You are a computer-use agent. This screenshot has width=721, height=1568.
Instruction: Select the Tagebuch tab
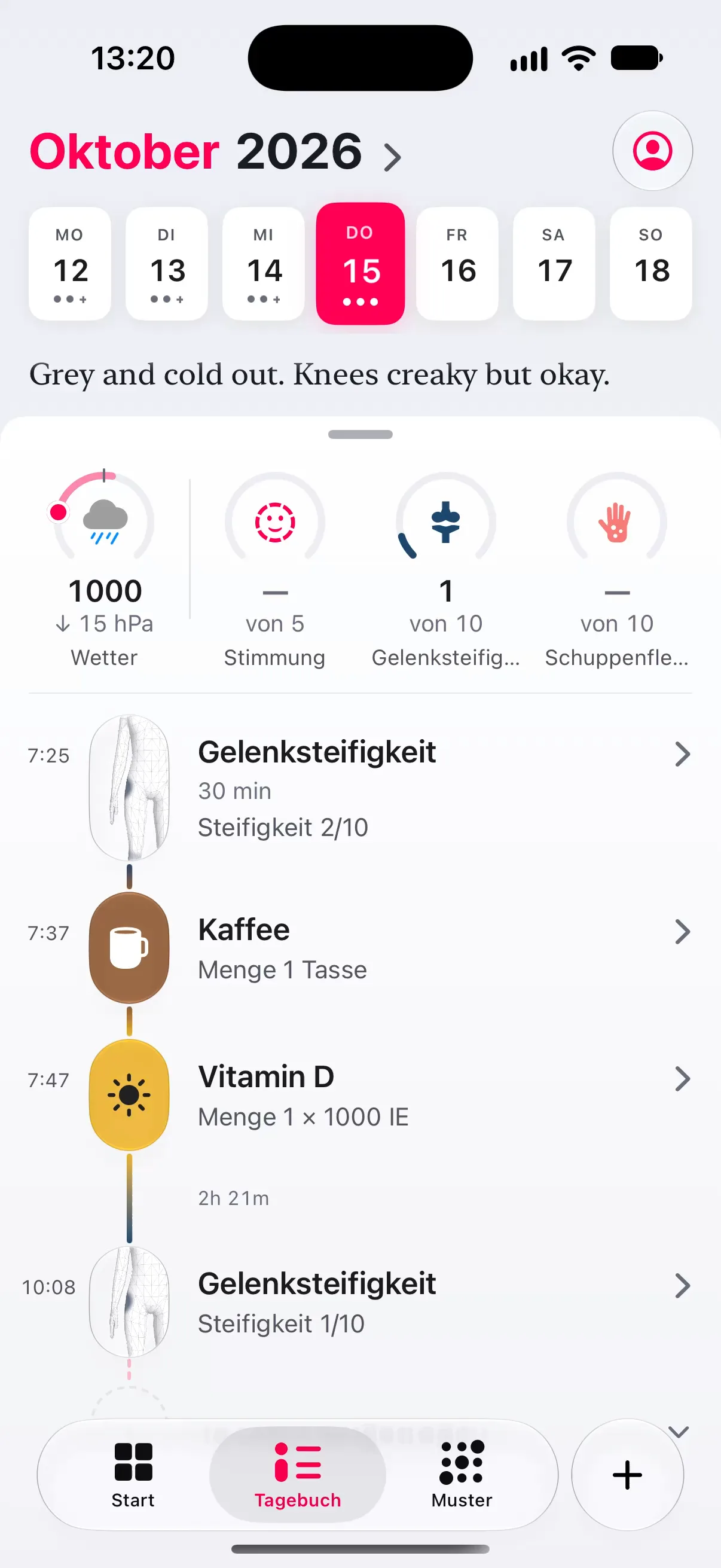click(298, 1474)
